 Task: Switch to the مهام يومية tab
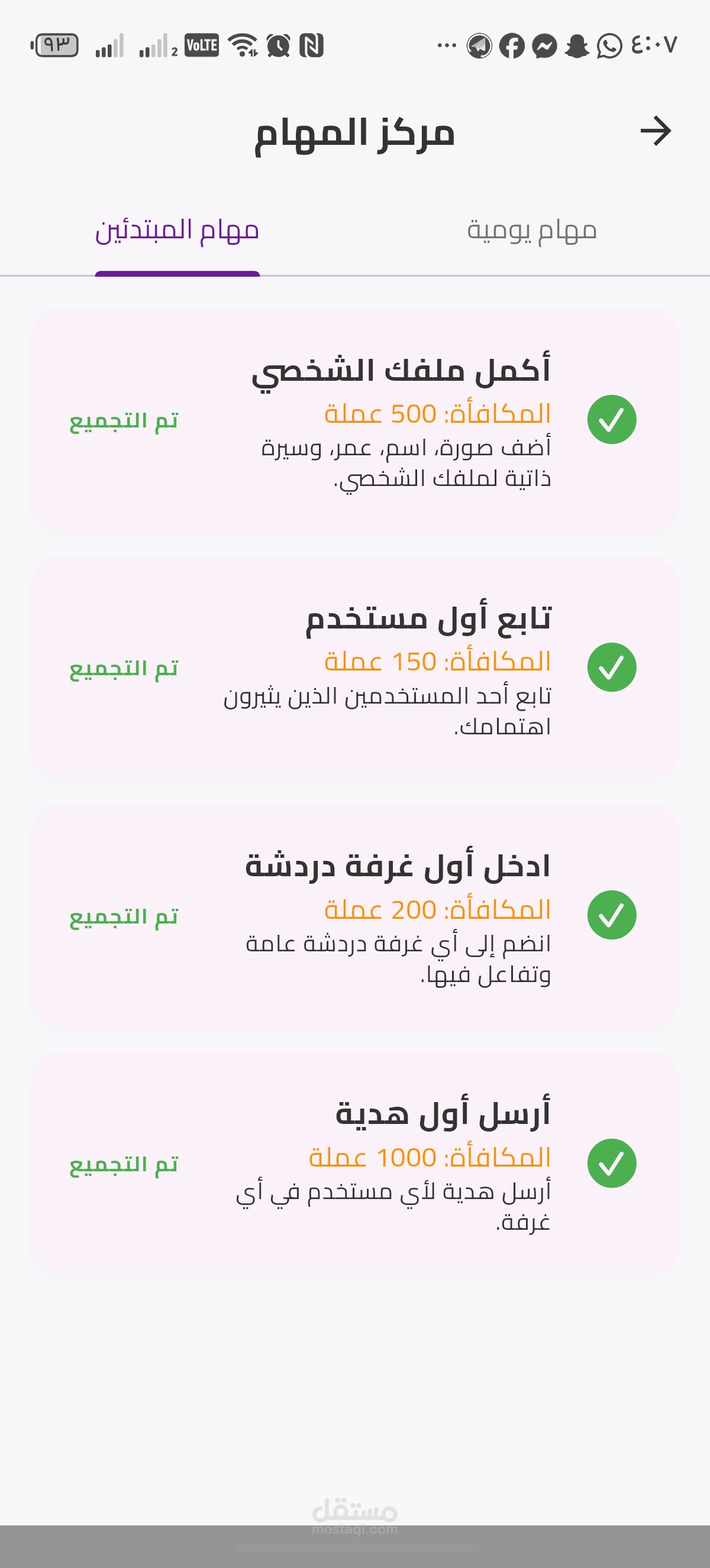pos(531,231)
